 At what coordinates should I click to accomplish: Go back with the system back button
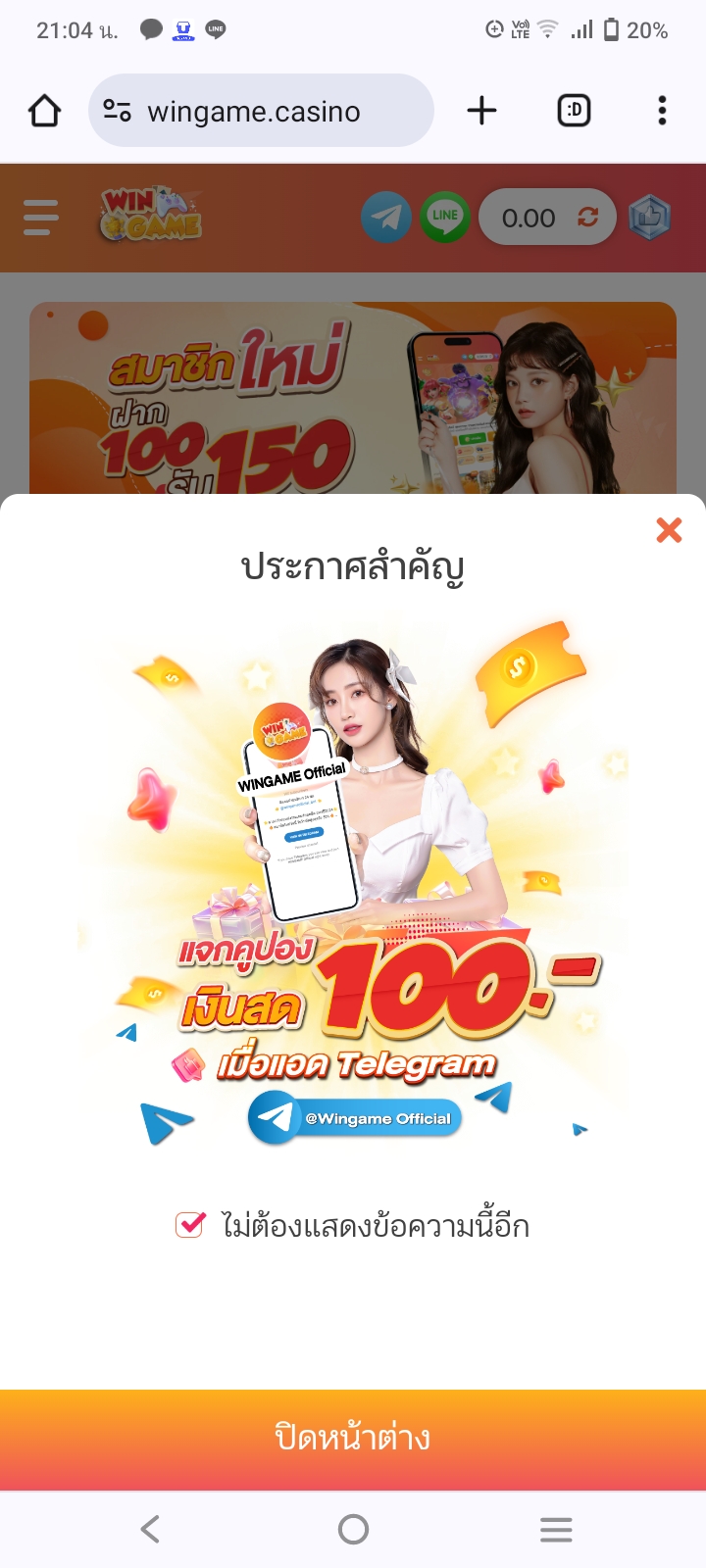(150, 1529)
